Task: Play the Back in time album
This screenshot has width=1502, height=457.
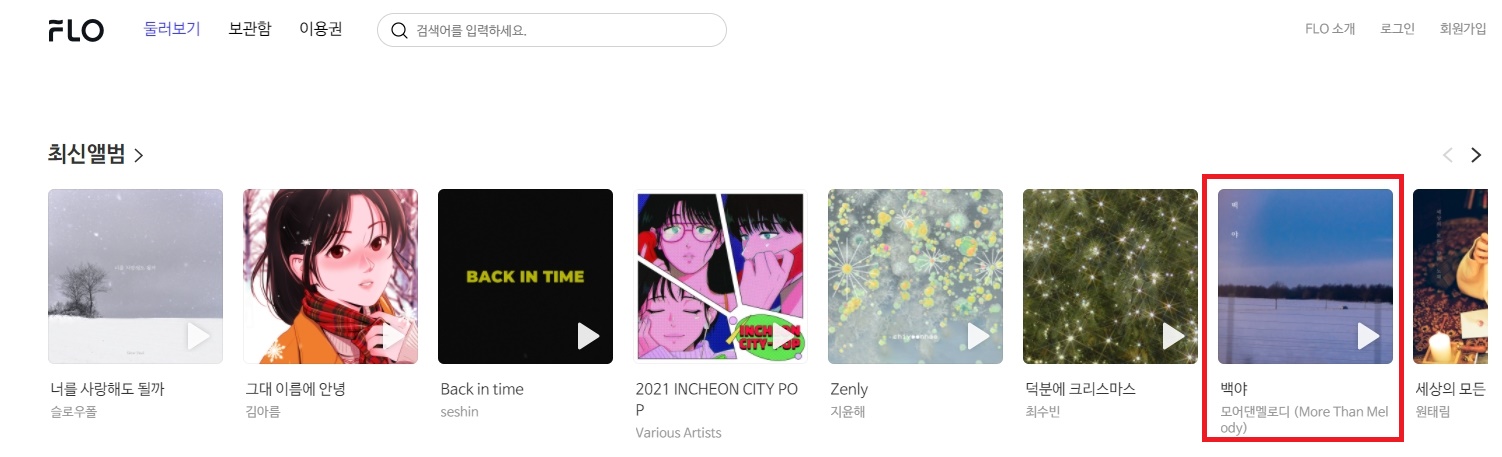Action: coord(588,336)
